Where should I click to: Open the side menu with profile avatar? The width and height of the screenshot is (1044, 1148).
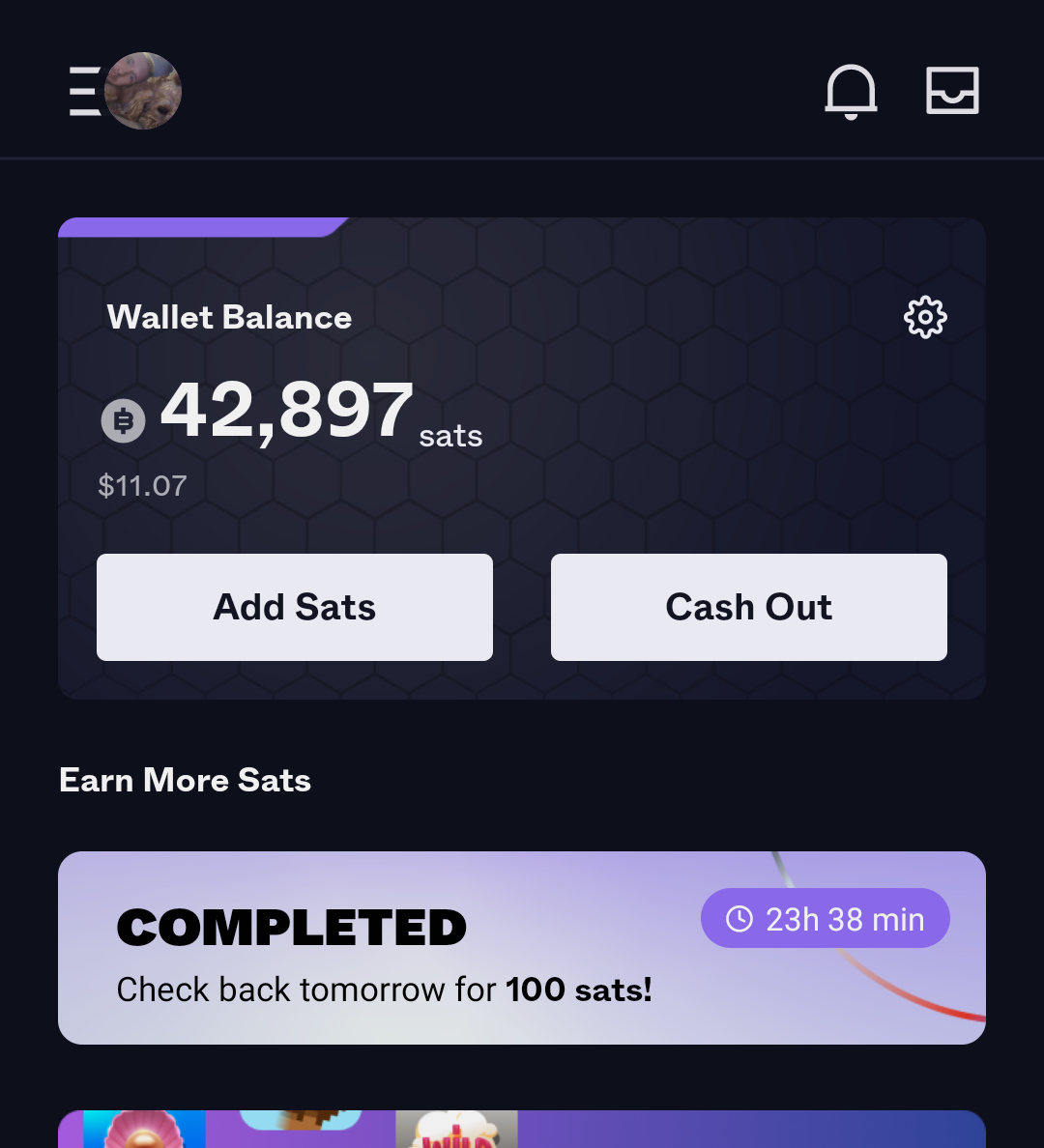point(124,92)
